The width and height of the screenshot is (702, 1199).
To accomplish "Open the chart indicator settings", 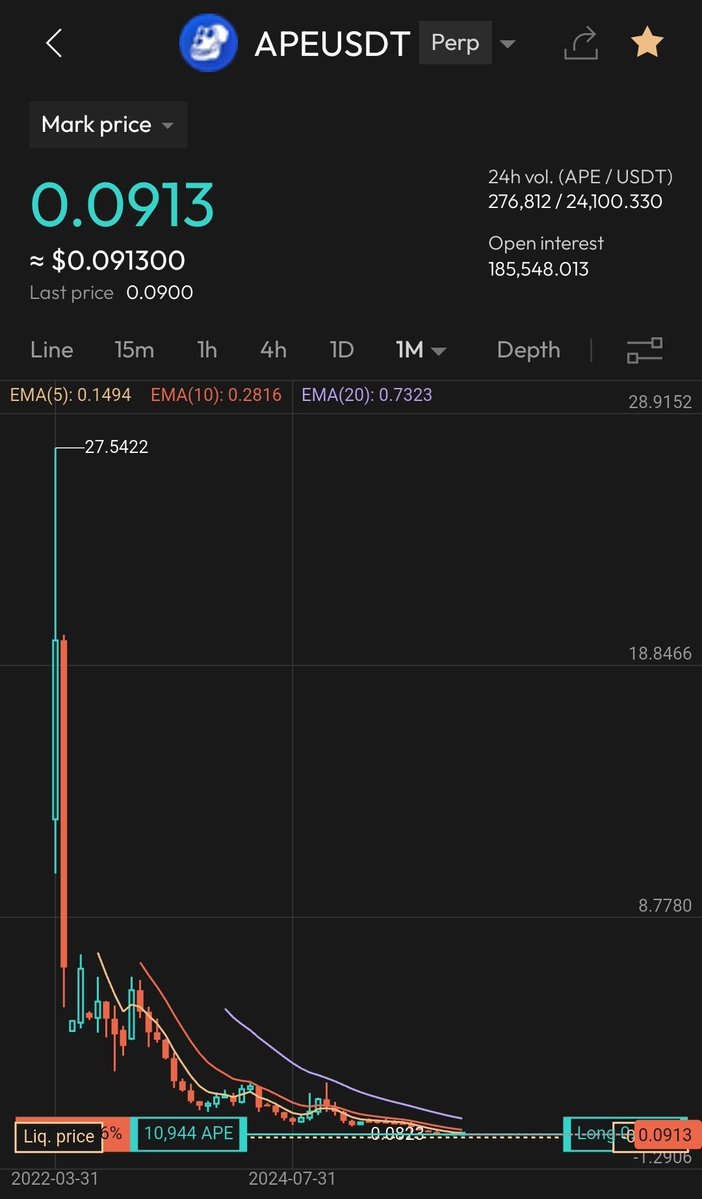I will coord(645,350).
